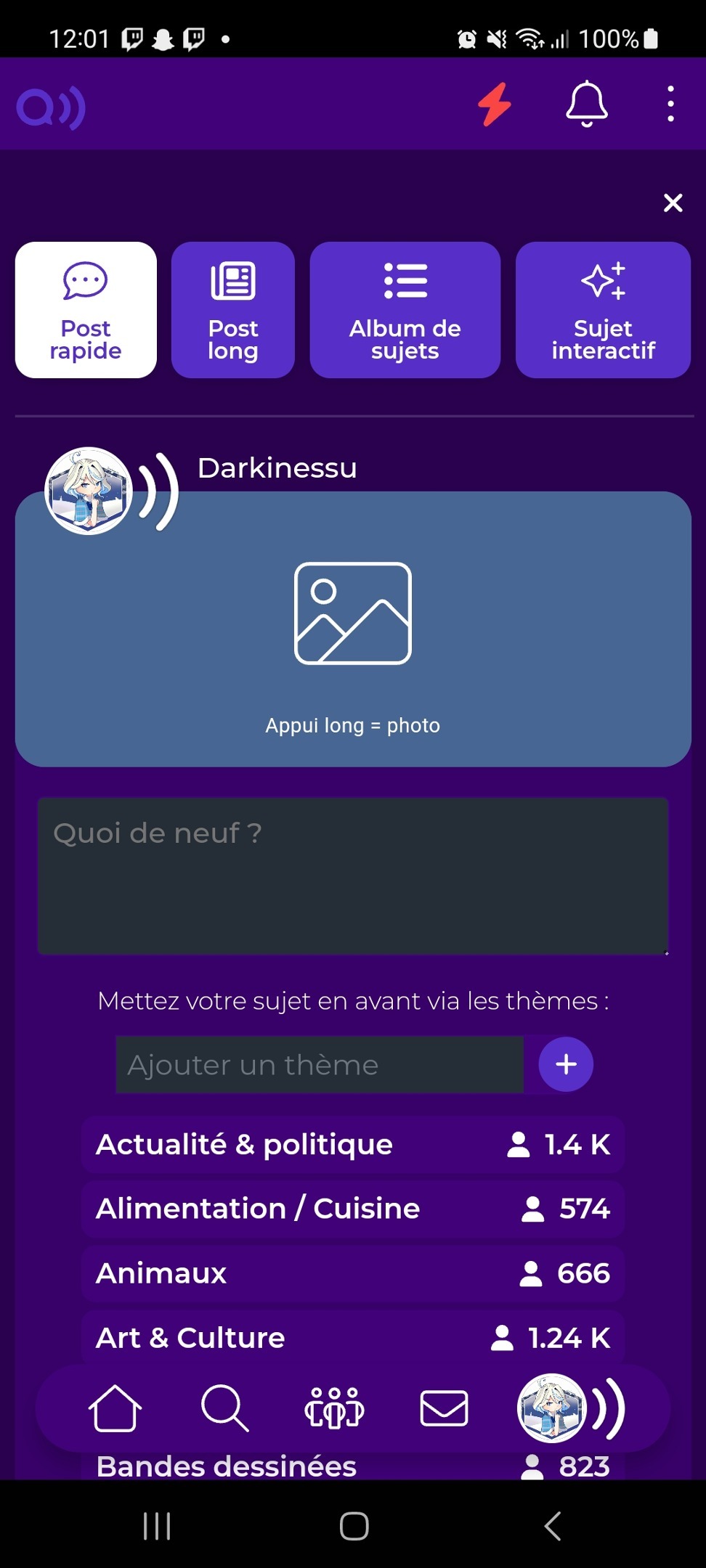
Task: Choose the Alimentation / Cuisine theme
Action: 353,1209
